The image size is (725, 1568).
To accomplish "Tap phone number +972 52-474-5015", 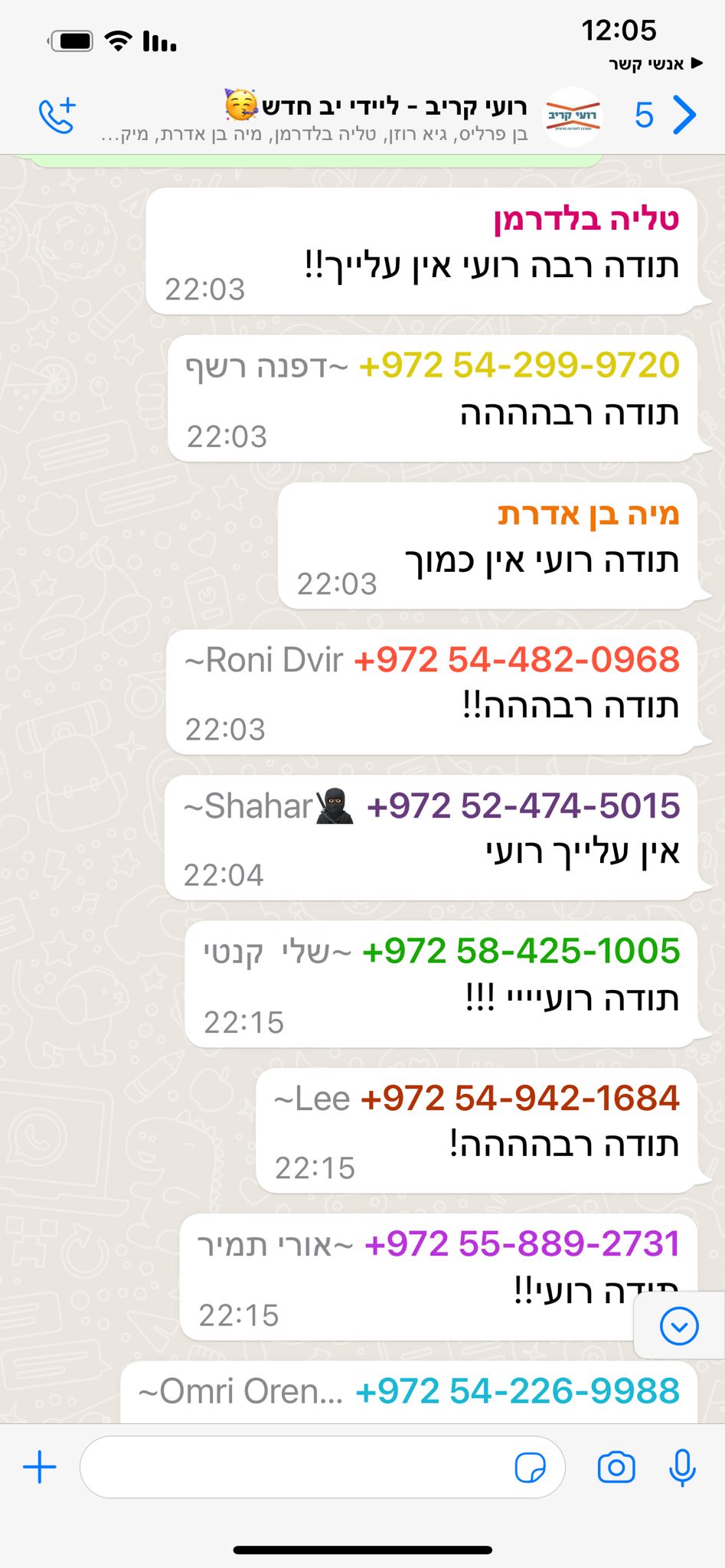I will pos(523,806).
